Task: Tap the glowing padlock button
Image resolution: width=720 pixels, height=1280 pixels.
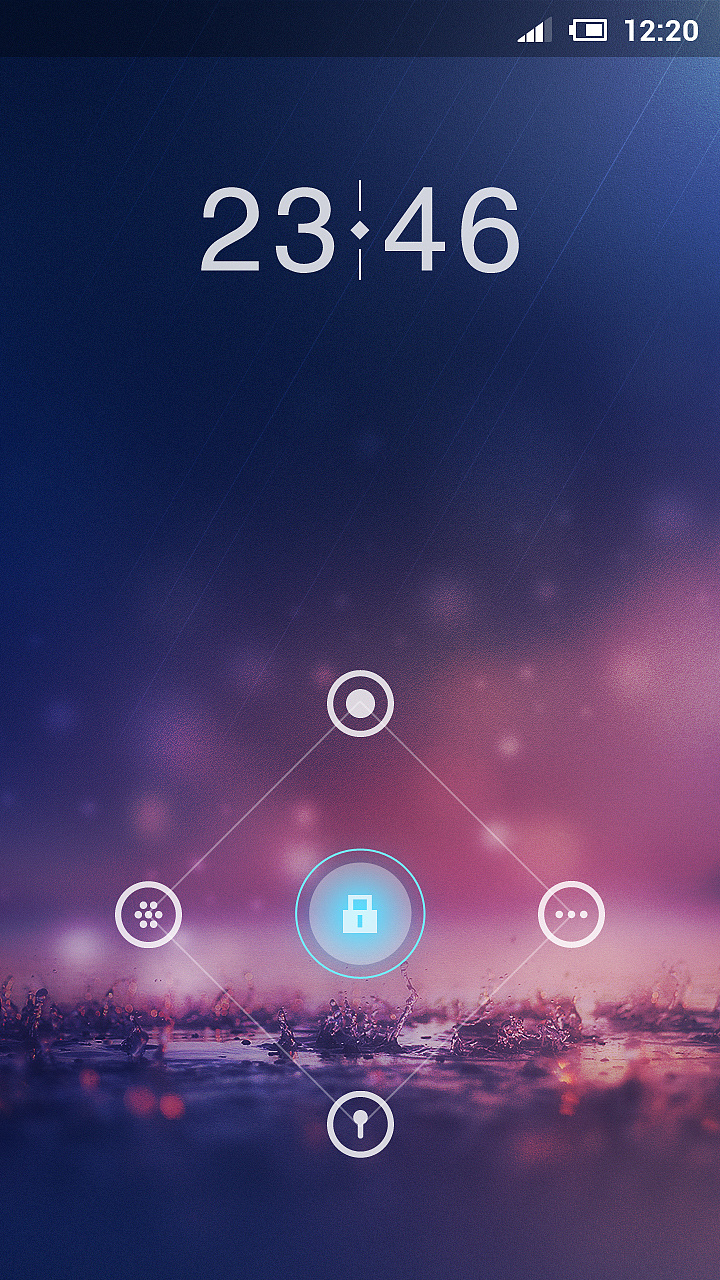Action: point(360,913)
